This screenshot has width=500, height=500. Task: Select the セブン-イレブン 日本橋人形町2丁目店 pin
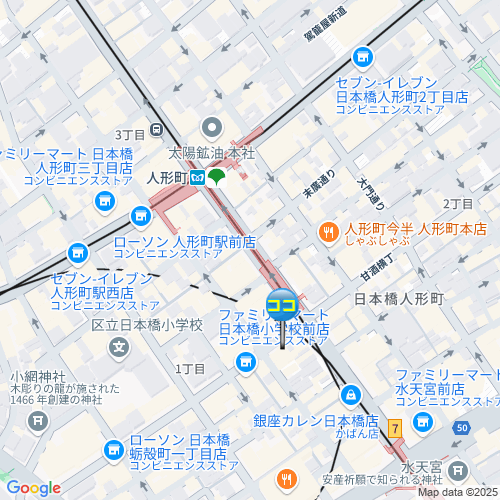click(x=363, y=58)
